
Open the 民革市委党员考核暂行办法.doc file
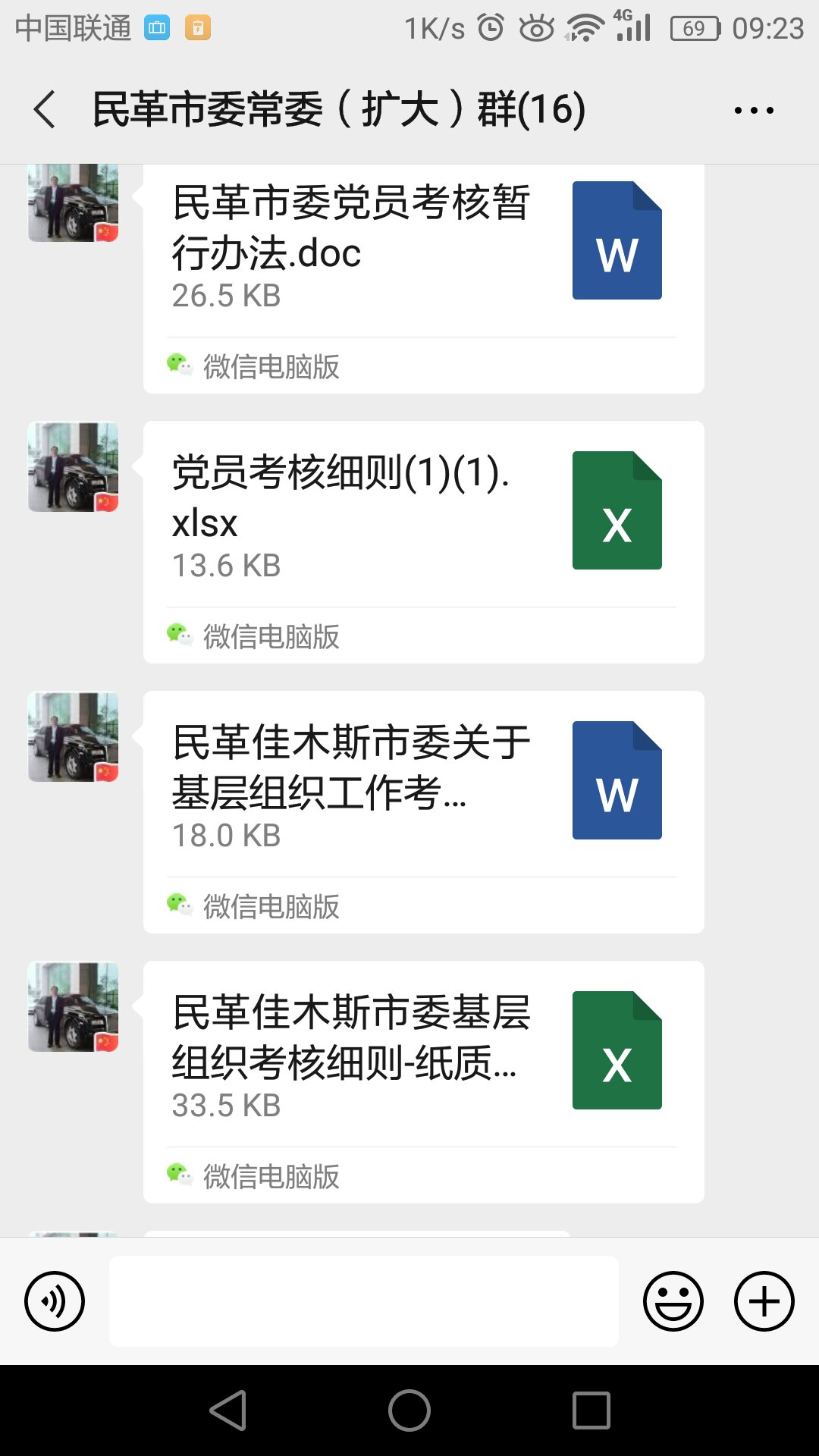pos(424,278)
